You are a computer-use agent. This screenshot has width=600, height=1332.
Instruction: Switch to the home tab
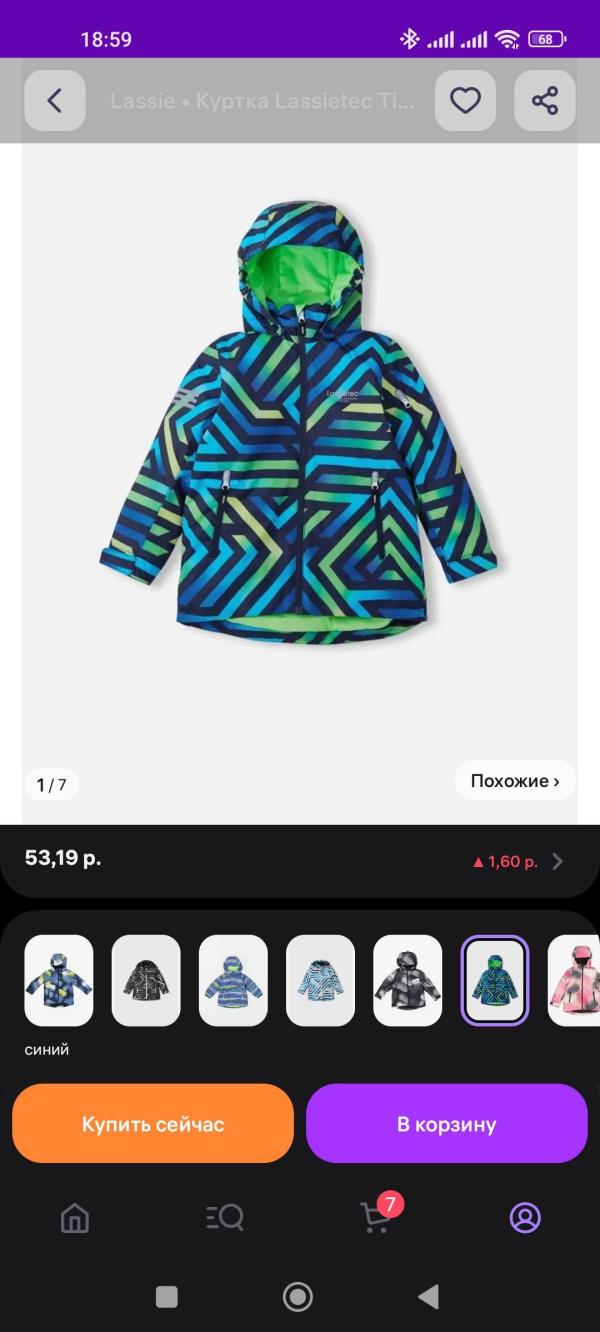tap(75, 1217)
